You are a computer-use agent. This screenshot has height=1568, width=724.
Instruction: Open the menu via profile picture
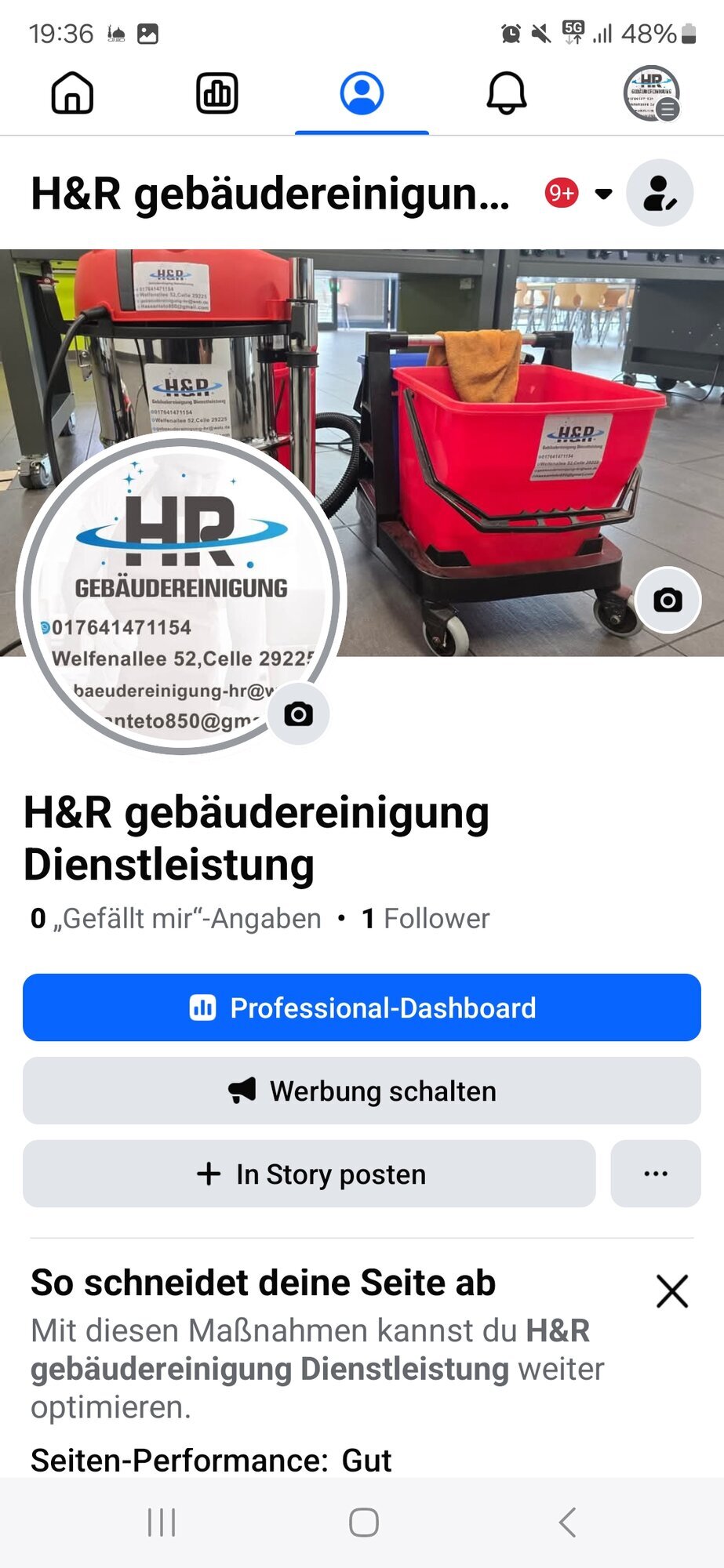652,93
